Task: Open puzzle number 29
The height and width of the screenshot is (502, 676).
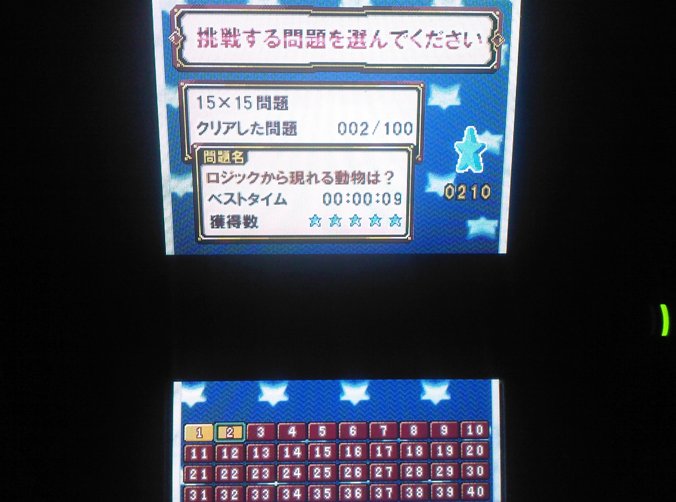Action: pyautogui.click(x=445, y=471)
